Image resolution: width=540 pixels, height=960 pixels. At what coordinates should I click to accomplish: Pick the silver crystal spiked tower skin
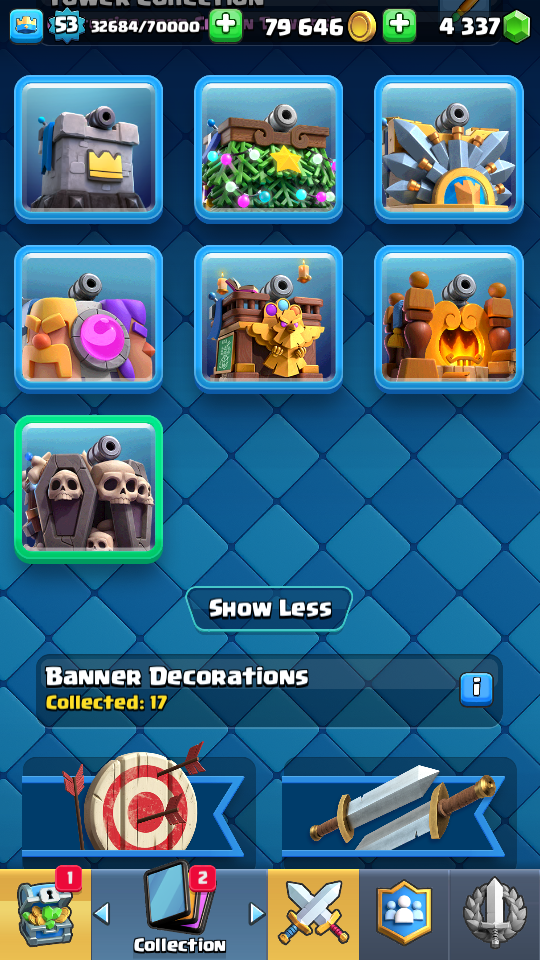click(449, 149)
